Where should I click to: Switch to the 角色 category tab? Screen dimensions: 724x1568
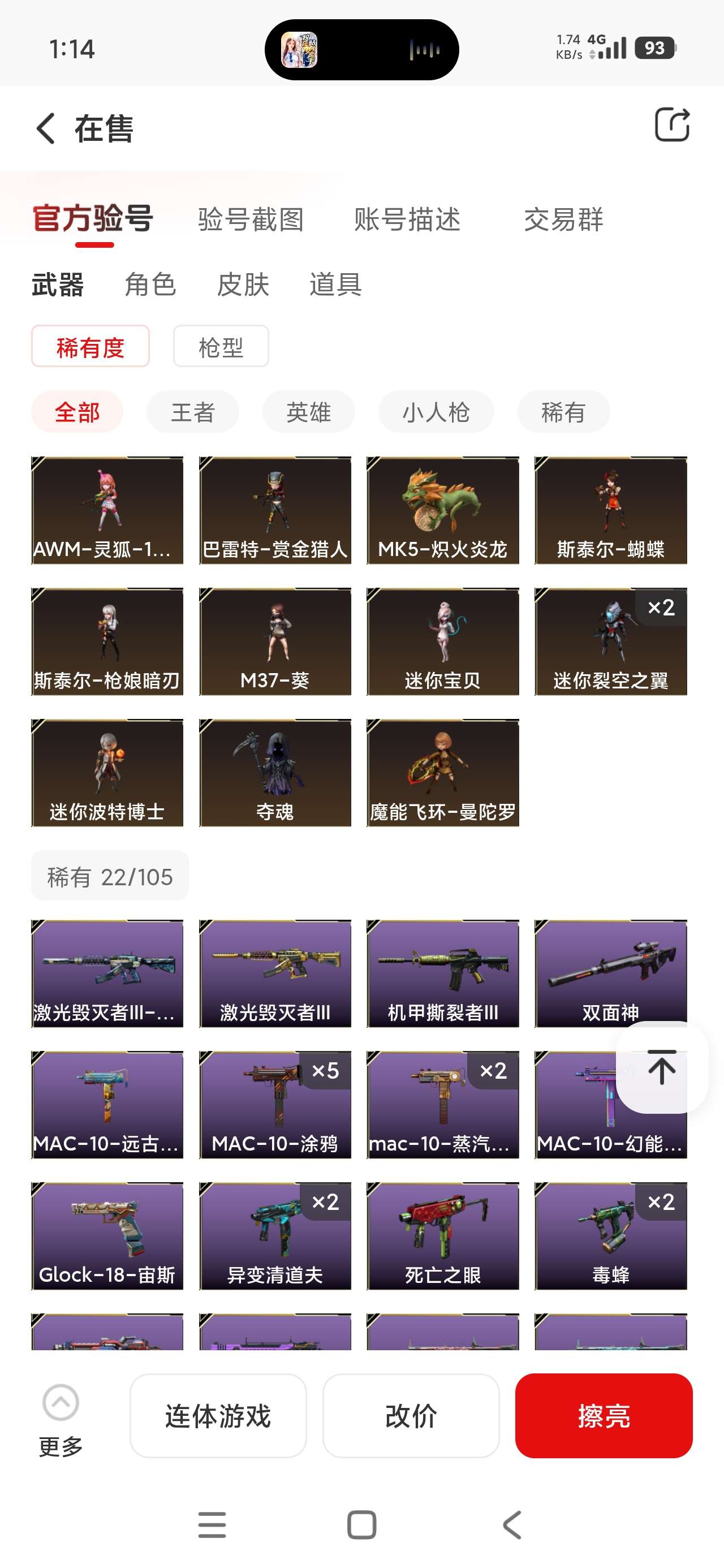pyautogui.click(x=150, y=285)
